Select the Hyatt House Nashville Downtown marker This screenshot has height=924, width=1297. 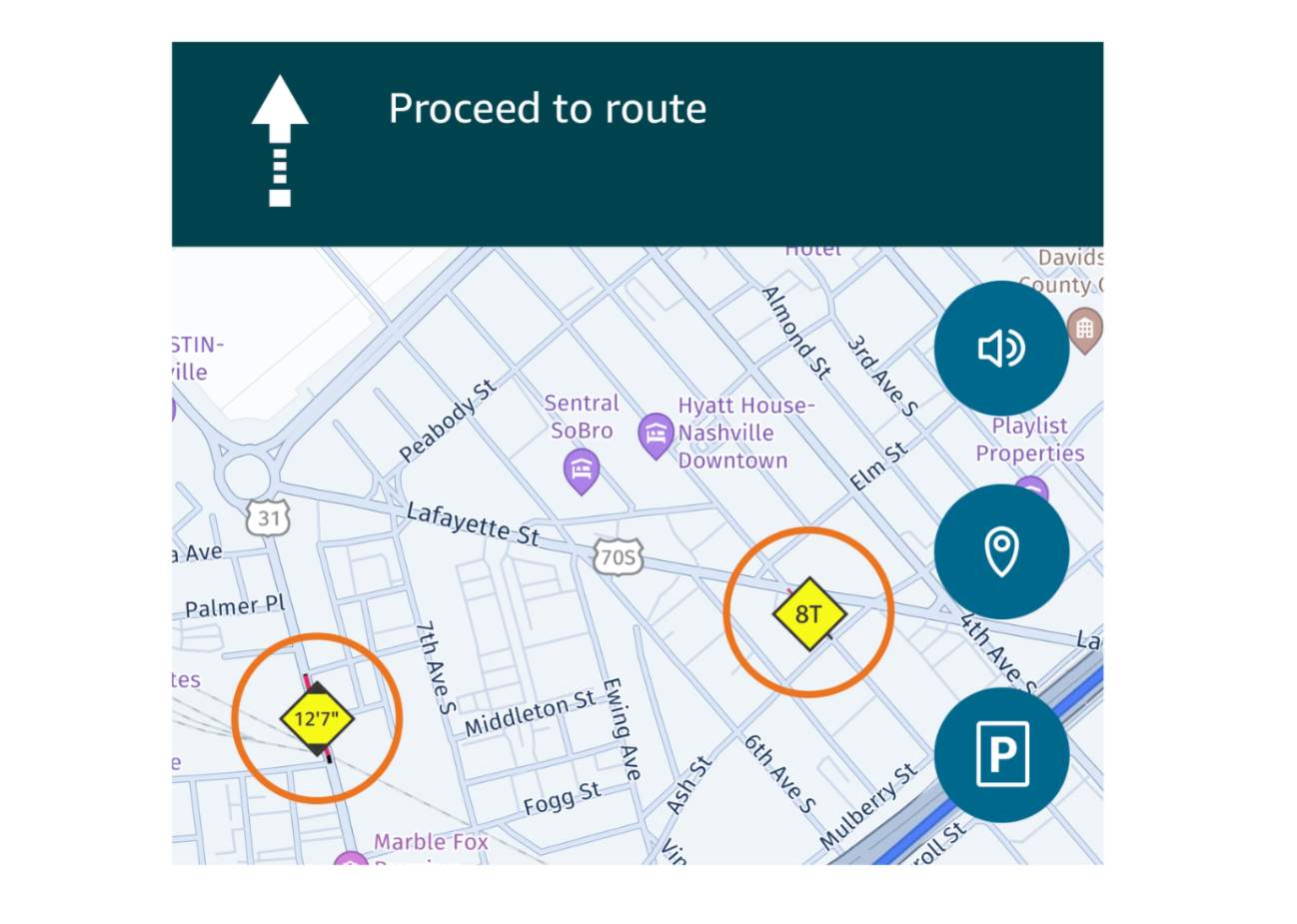click(655, 435)
